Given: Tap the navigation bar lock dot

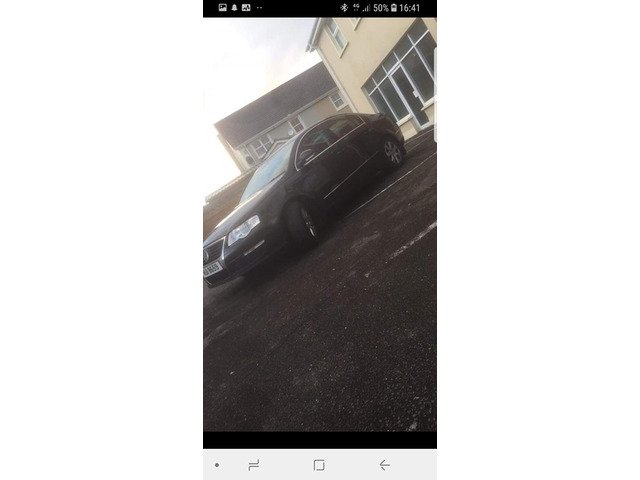Looking at the screenshot, I should [x=217, y=465].
